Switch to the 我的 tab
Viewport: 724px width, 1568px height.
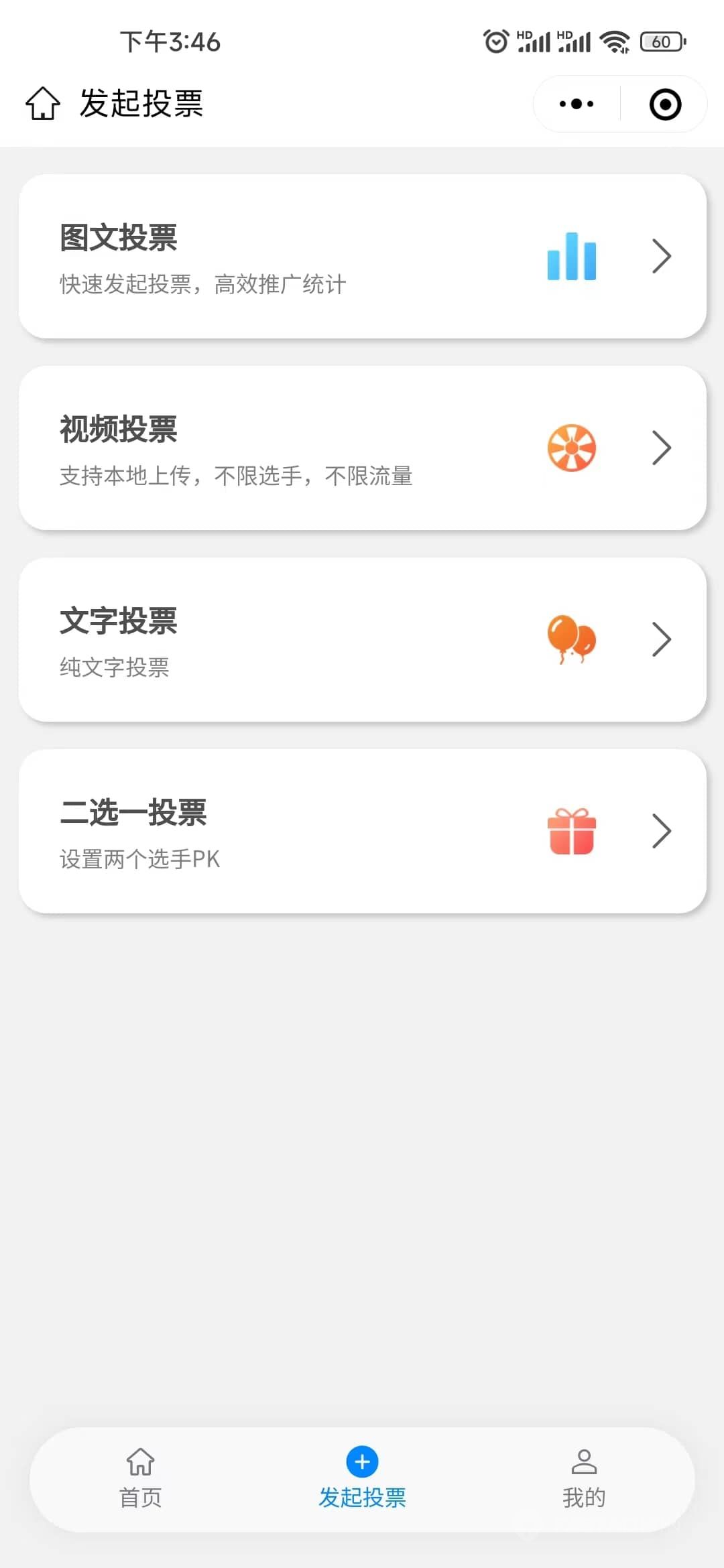point(584,1480)
